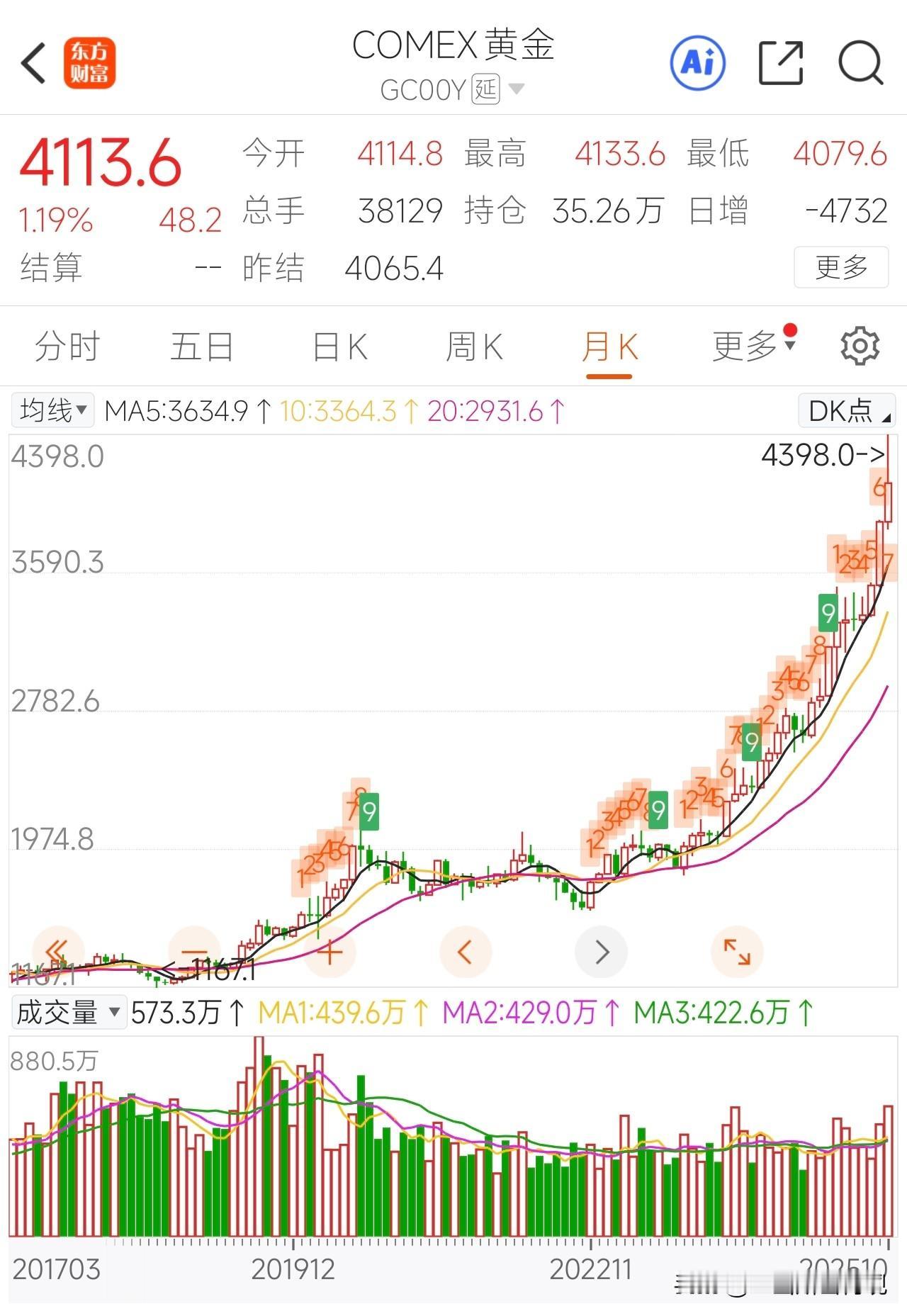Expand chart to full screen
907x1316 pixels.
point(737,952)
